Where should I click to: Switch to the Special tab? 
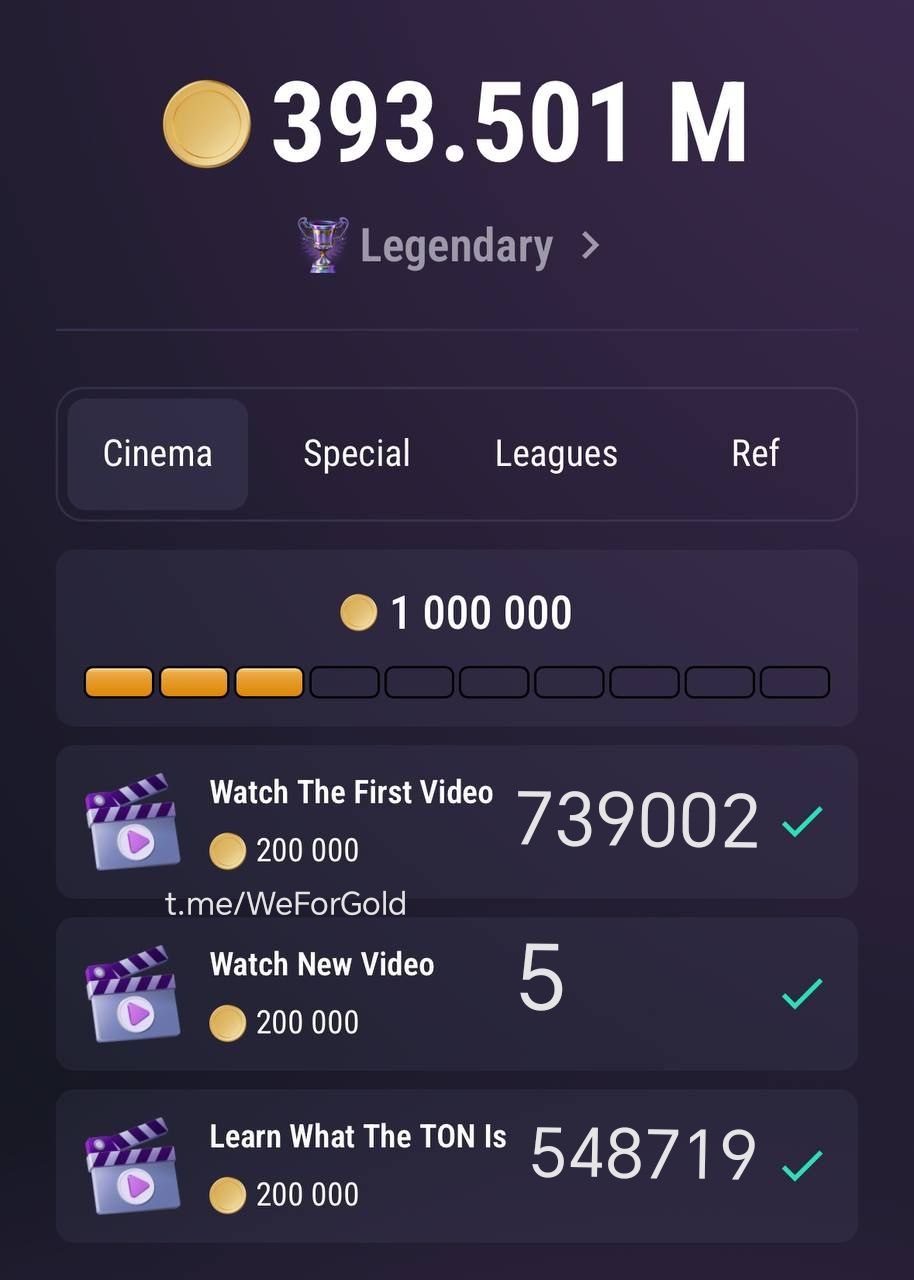(x=357, y=454)
